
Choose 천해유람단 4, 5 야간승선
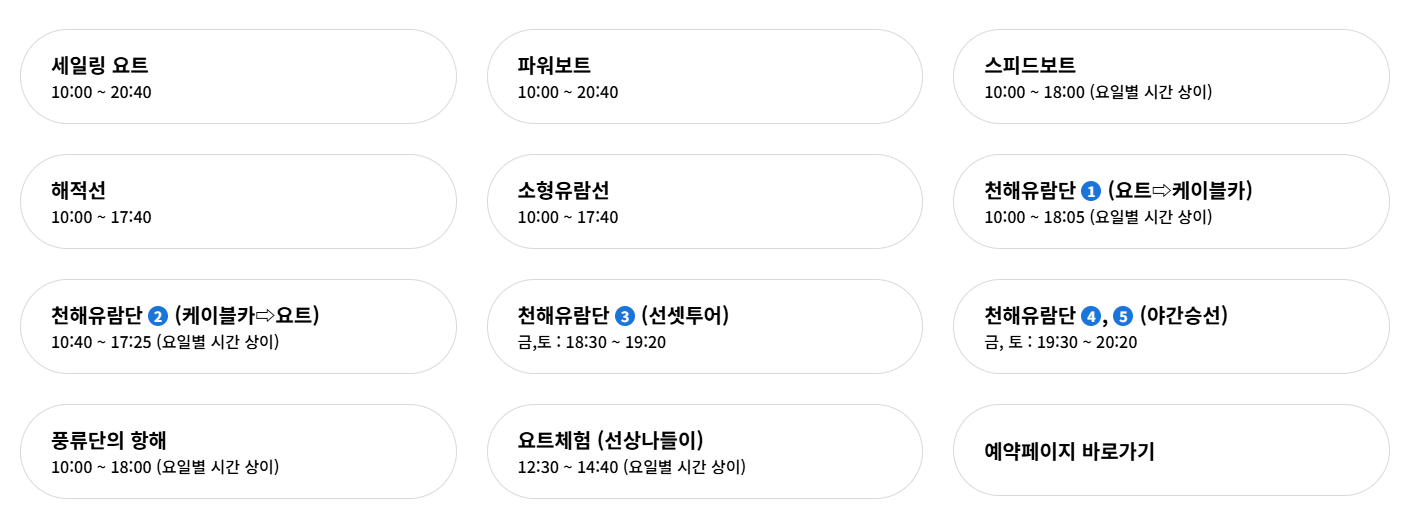(x=1171, y=327)
